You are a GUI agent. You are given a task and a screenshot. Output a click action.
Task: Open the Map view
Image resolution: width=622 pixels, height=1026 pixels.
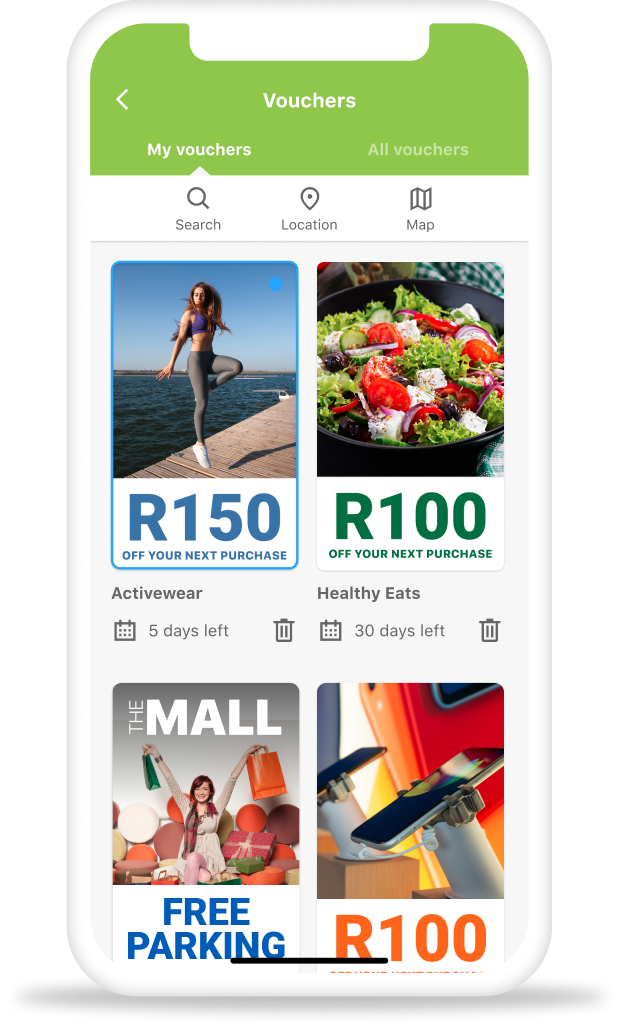pos(420,209)
